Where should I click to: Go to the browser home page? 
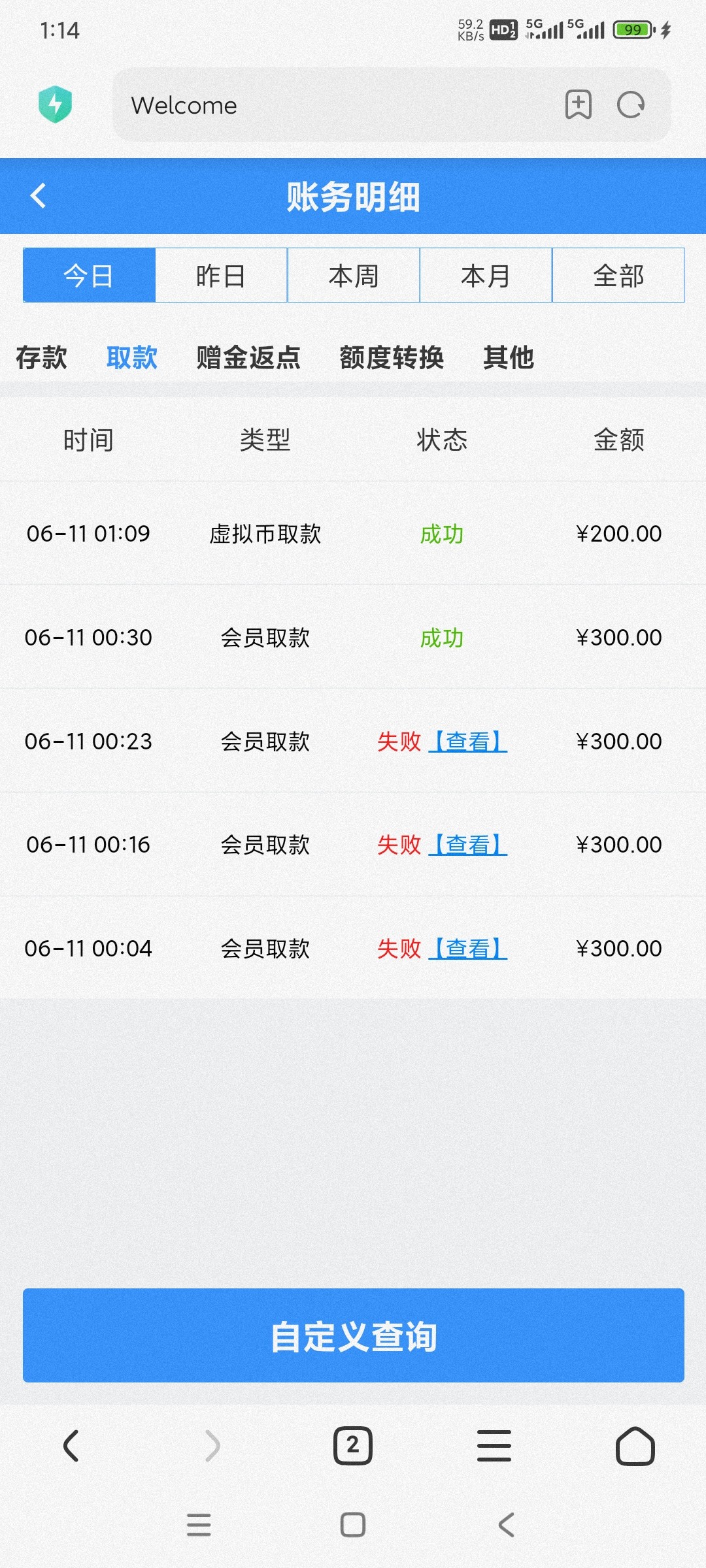(635, 1446)
